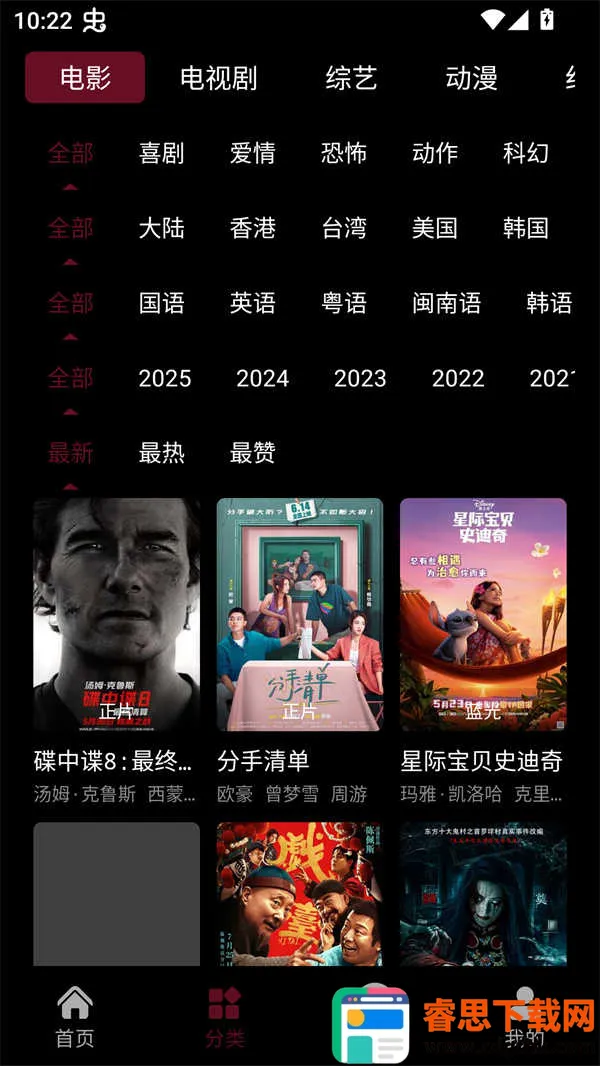600x1066 pixels.
Task: Filter movies by 喜剧 genre
Action: (x=161, y=153)
